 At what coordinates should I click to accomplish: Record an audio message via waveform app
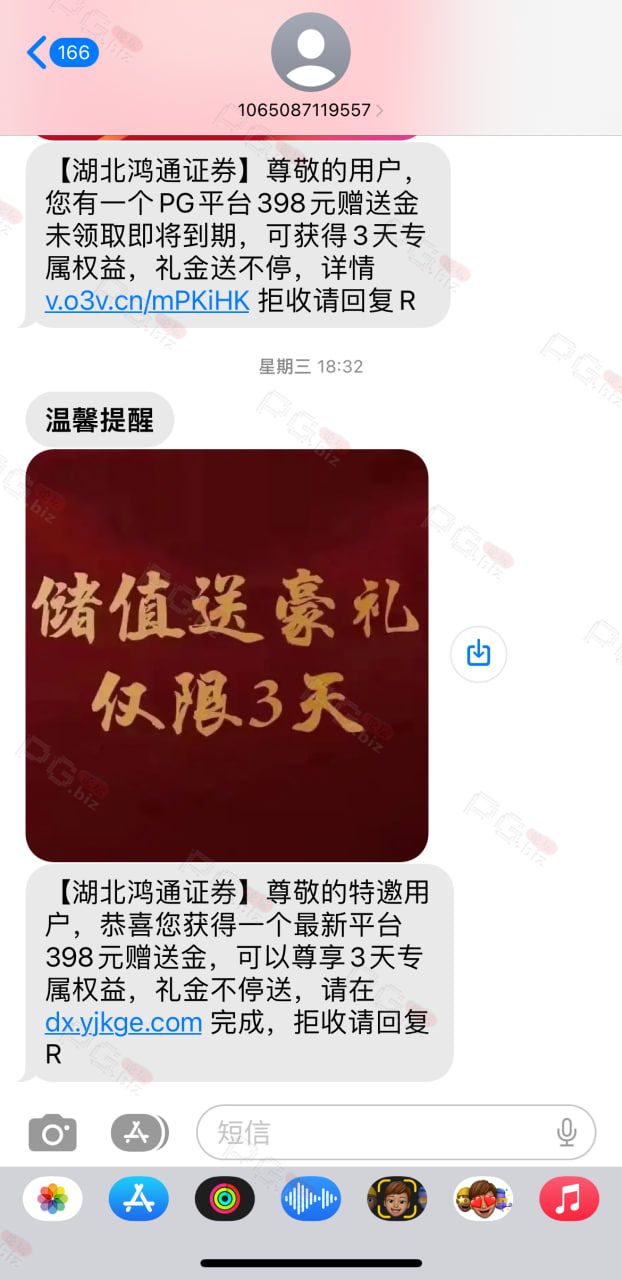[x=311, y=1198]
